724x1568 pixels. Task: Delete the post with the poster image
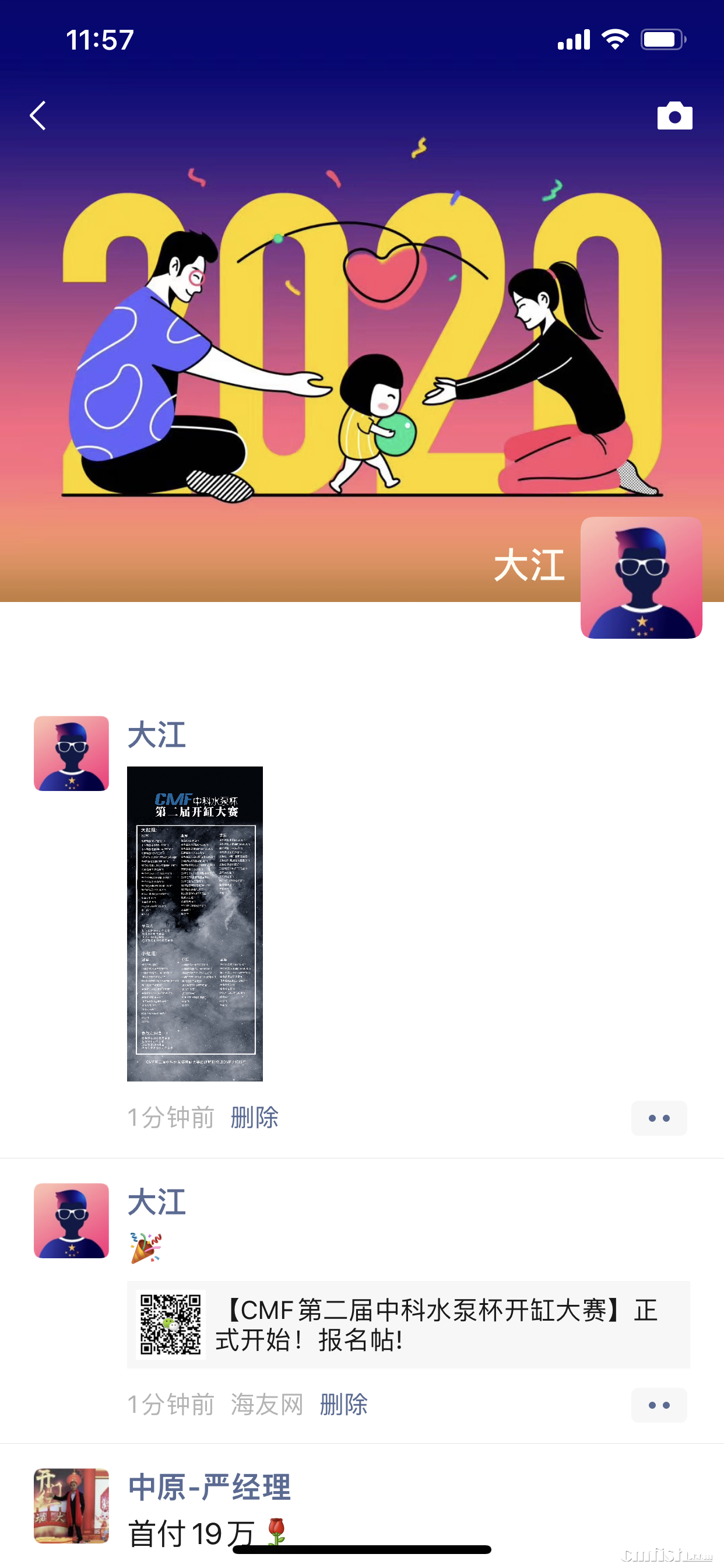(254, 1118)
